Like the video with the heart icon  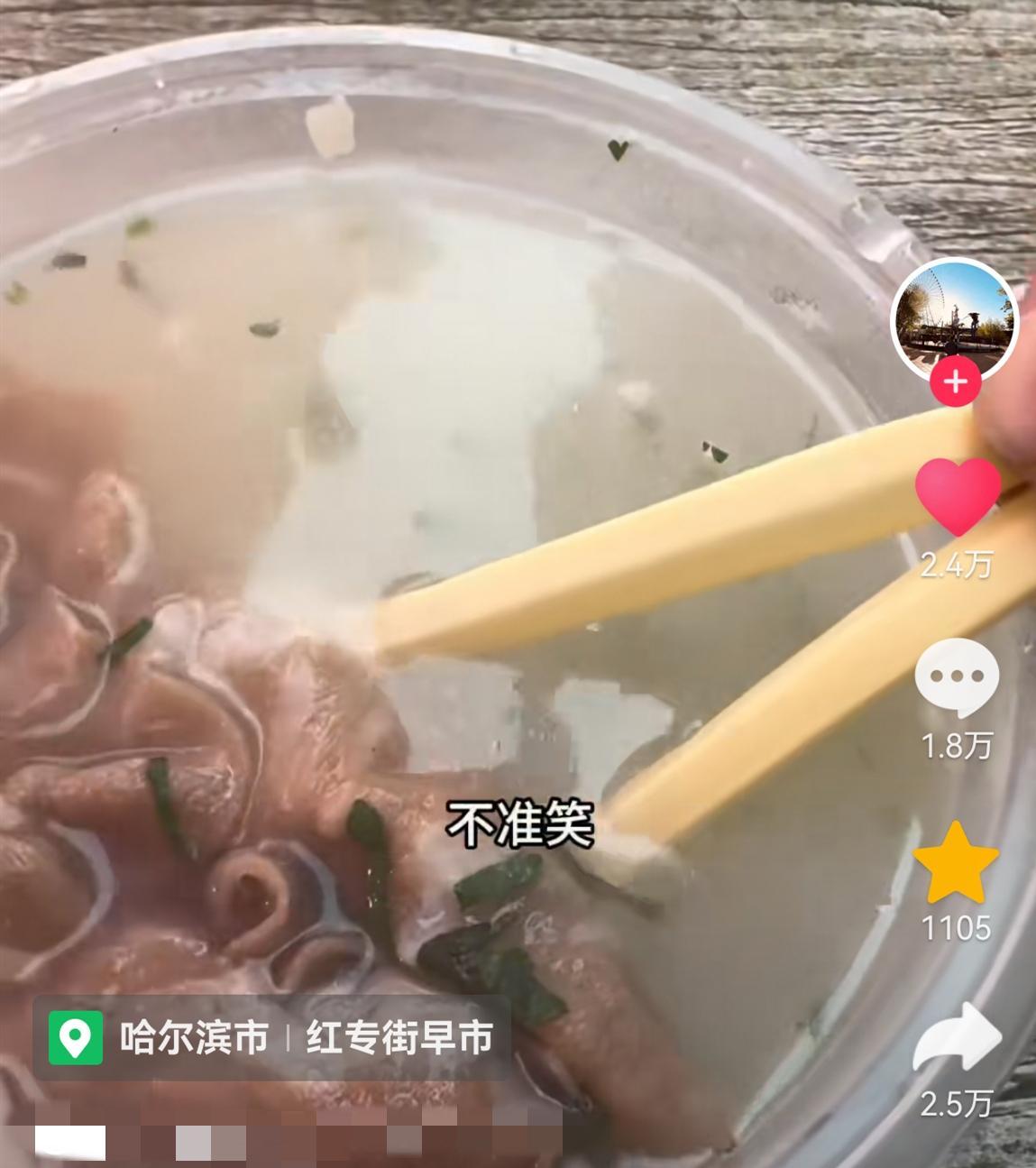pyautogui.click(x=957, y=495)
